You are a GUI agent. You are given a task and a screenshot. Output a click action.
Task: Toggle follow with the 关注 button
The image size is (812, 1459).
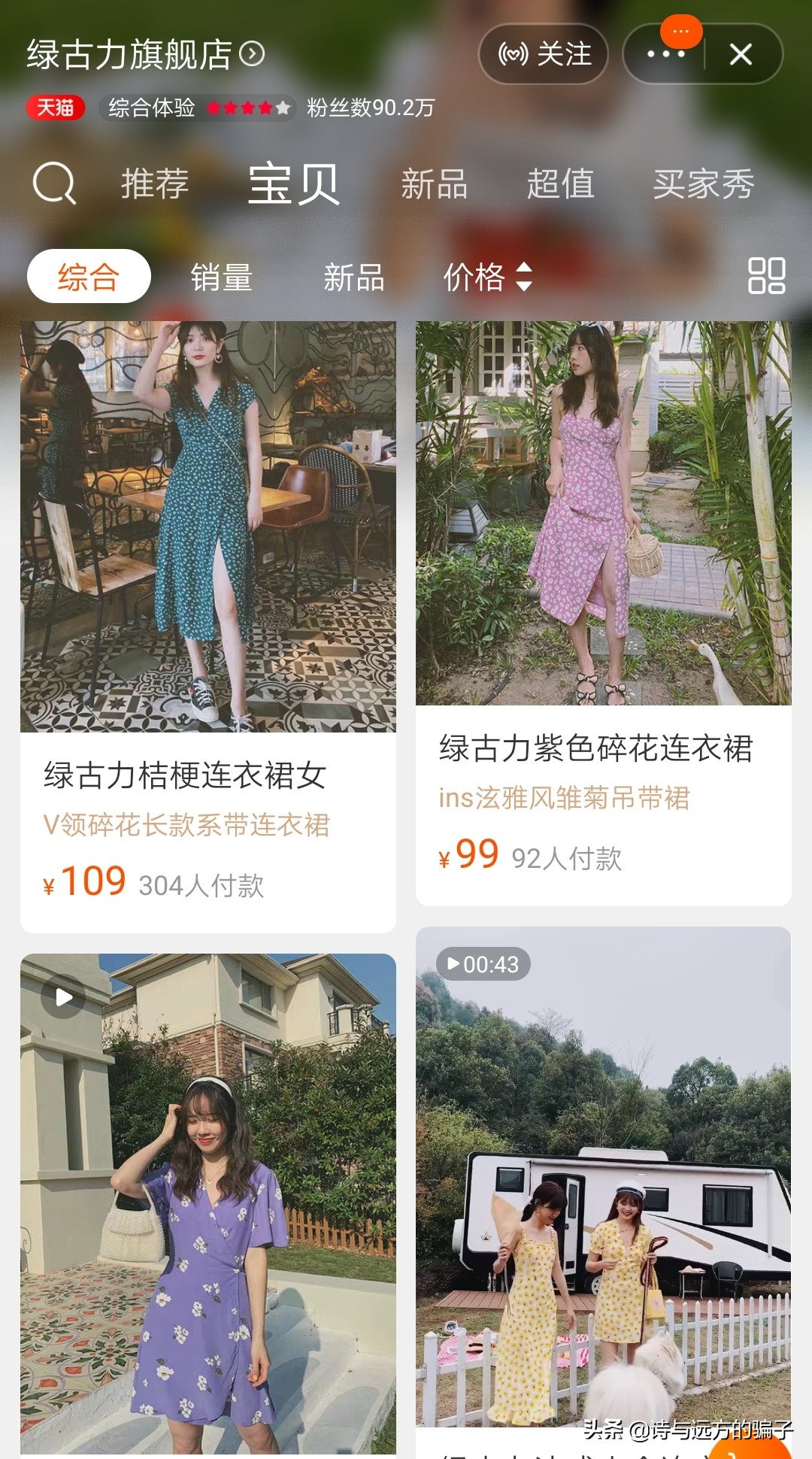[x=542, y=55]
